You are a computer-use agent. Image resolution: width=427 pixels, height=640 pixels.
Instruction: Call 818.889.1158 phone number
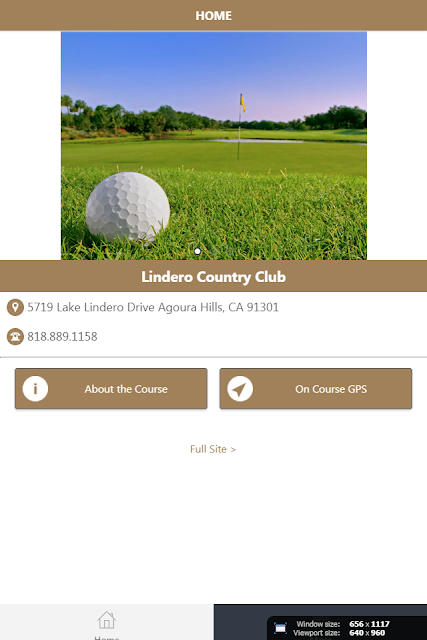coord(62,337)
